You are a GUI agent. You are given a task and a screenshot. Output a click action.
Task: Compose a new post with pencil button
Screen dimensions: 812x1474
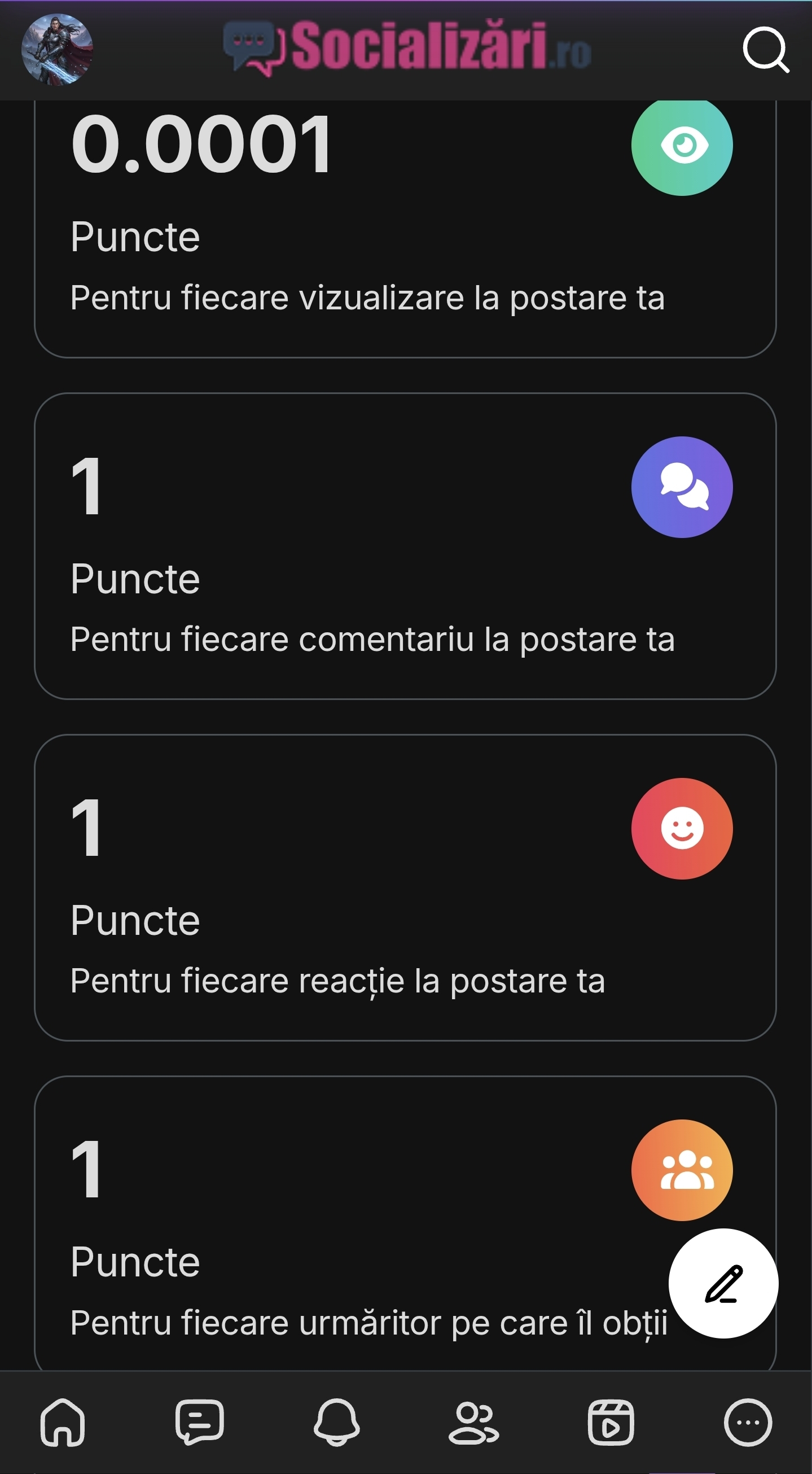click(723, 1283)
